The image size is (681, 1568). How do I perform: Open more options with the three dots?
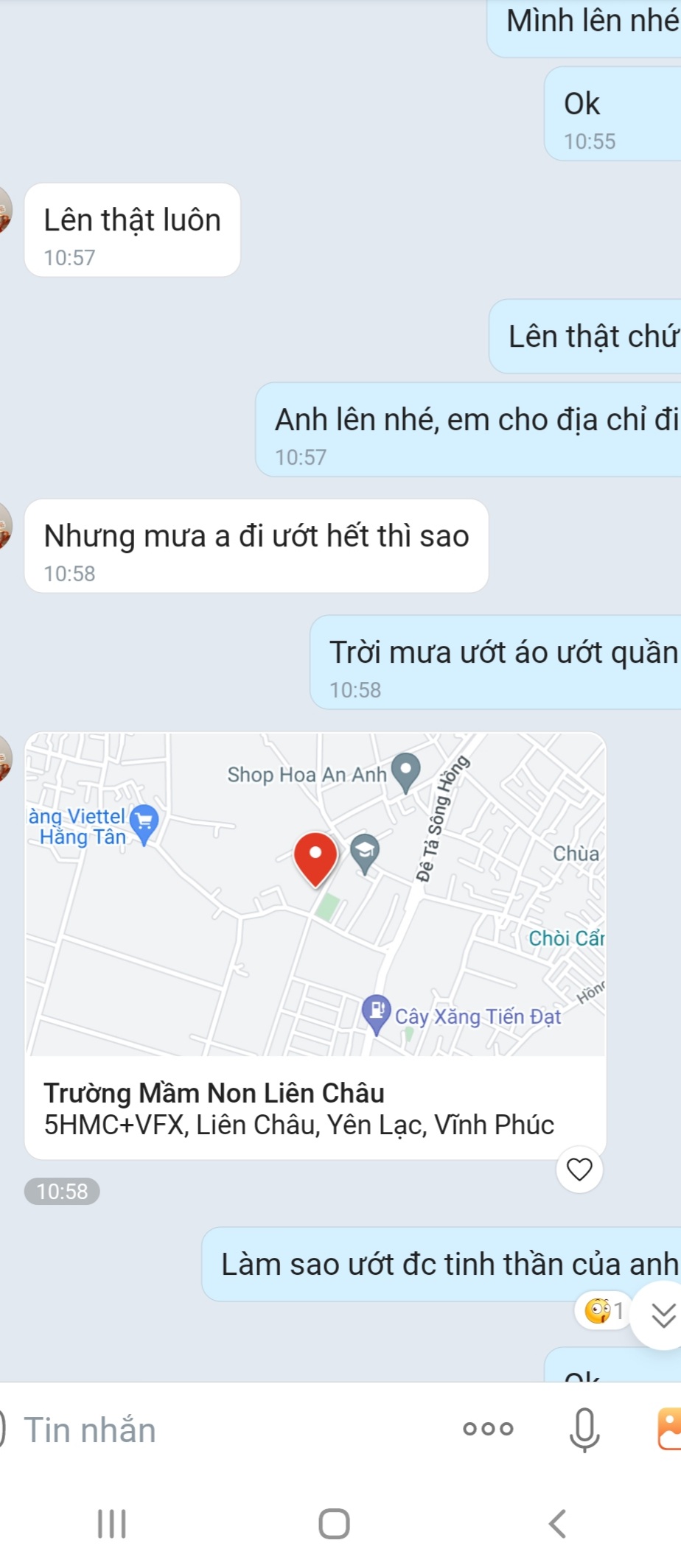tap(488, 1429)
